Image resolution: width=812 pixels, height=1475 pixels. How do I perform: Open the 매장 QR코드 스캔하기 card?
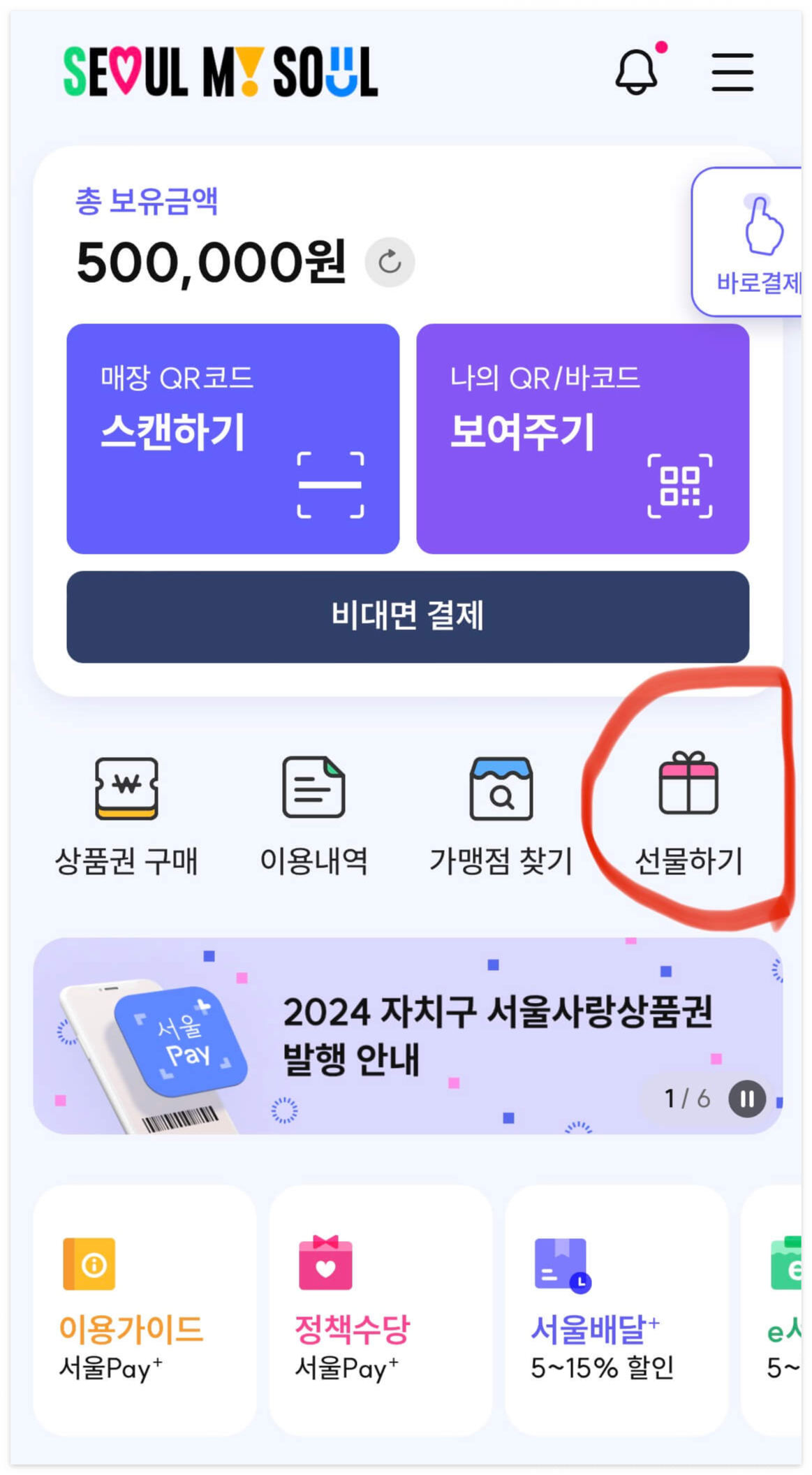(x=232, y=436)
